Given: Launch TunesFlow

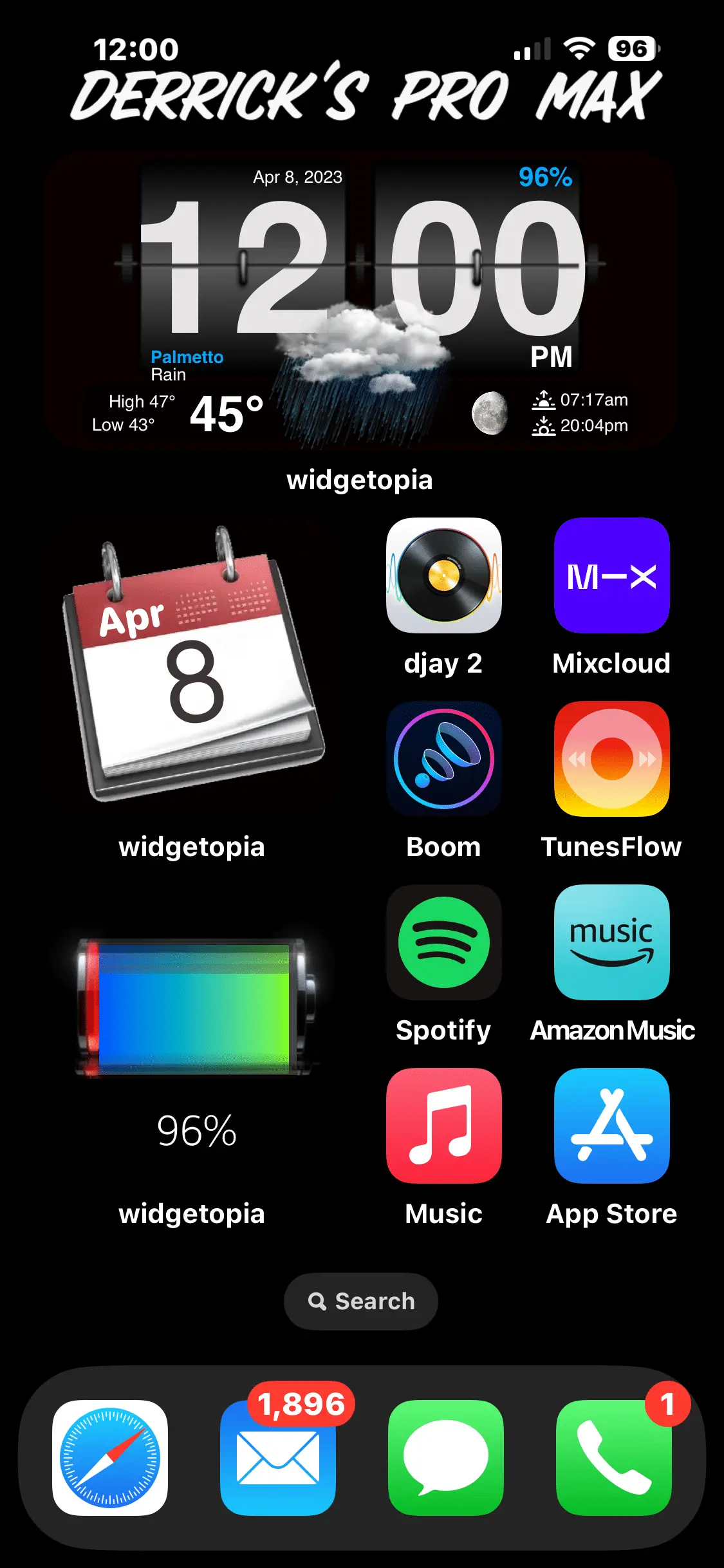Looking at the screenshot, I should click(x=611, y=758).
